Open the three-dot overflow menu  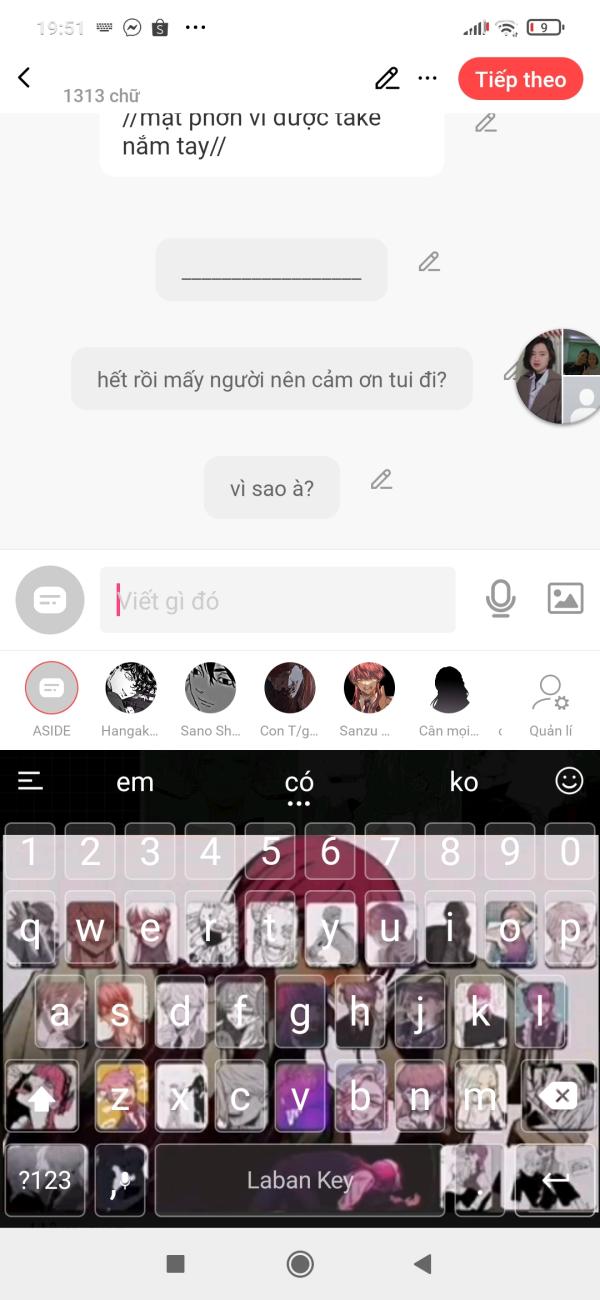(428, 79)
